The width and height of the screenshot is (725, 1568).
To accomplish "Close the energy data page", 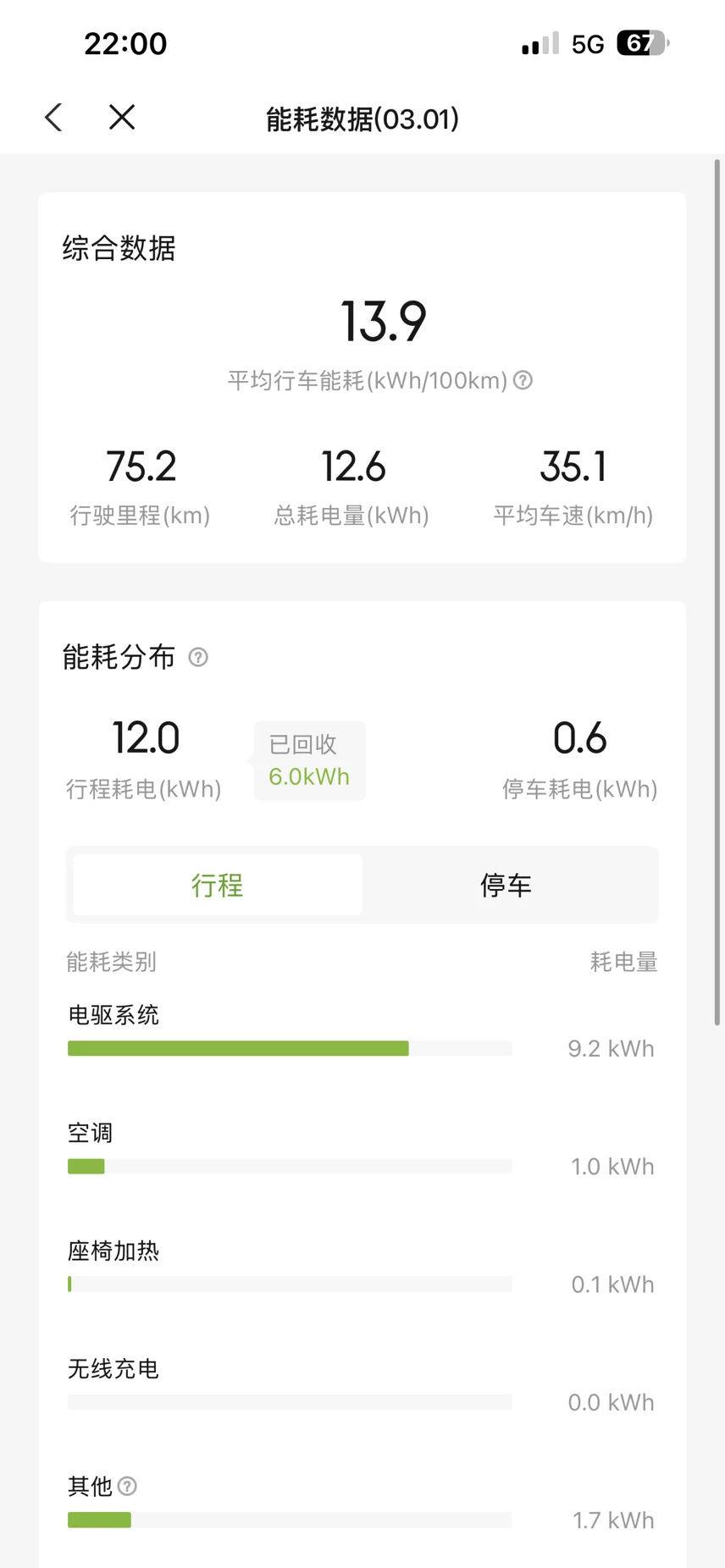I will [122, 118].
